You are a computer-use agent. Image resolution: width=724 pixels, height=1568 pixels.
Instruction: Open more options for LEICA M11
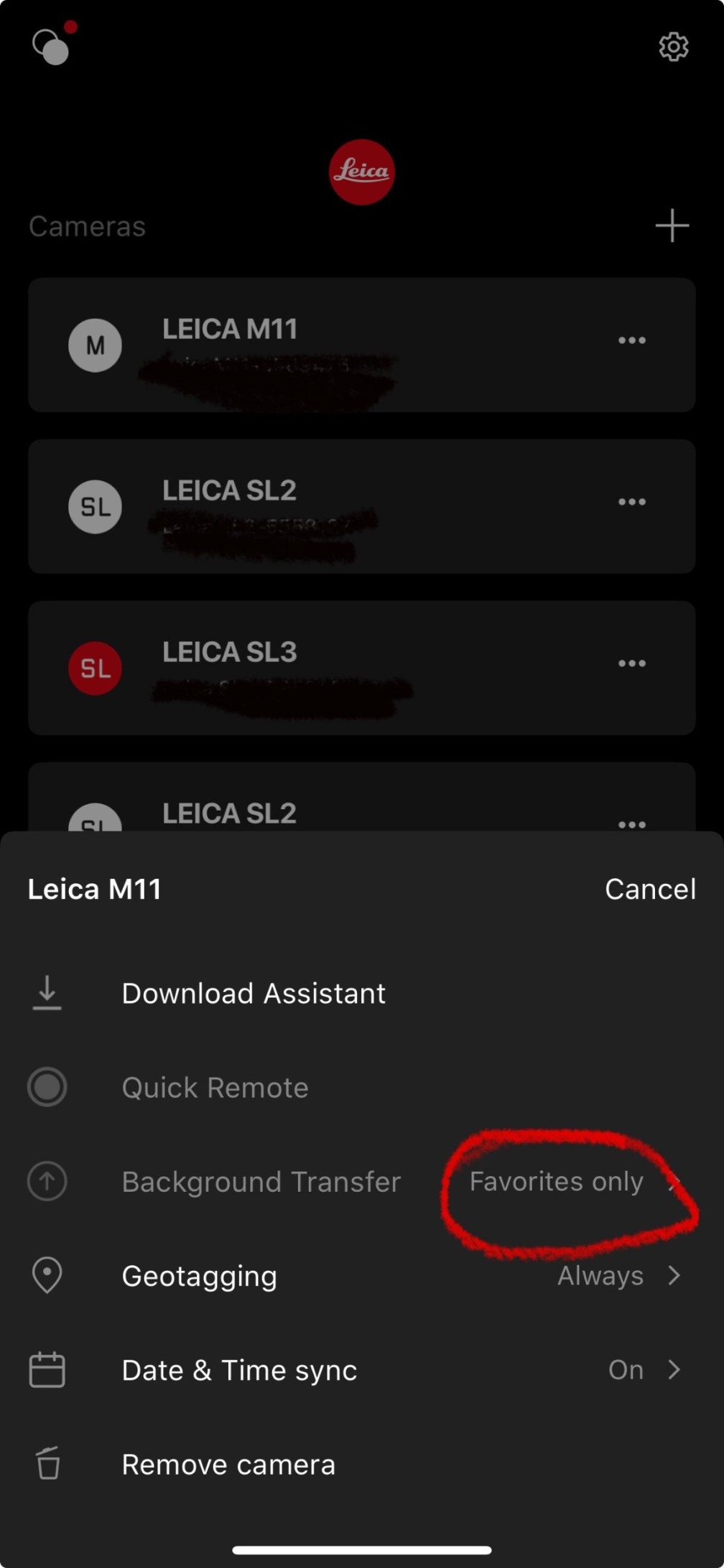click(632, 340)
